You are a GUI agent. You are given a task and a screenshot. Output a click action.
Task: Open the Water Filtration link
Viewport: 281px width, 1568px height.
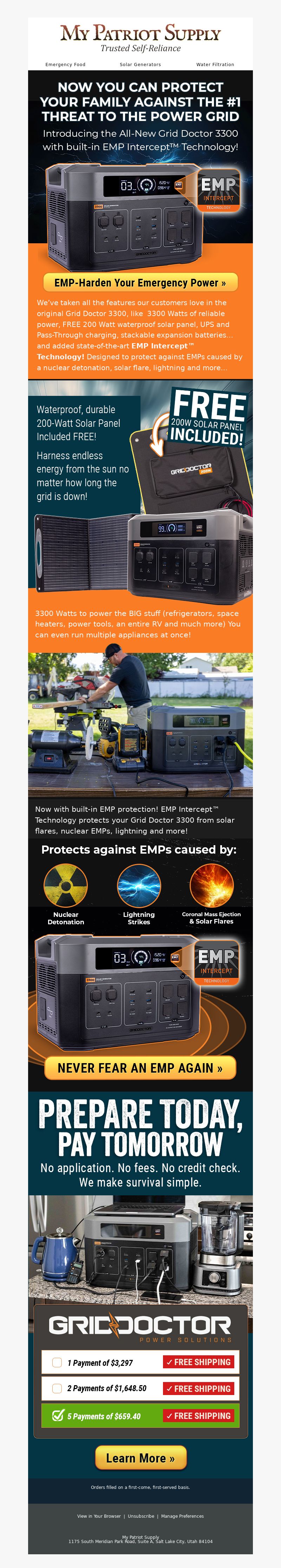pos(215,65)
